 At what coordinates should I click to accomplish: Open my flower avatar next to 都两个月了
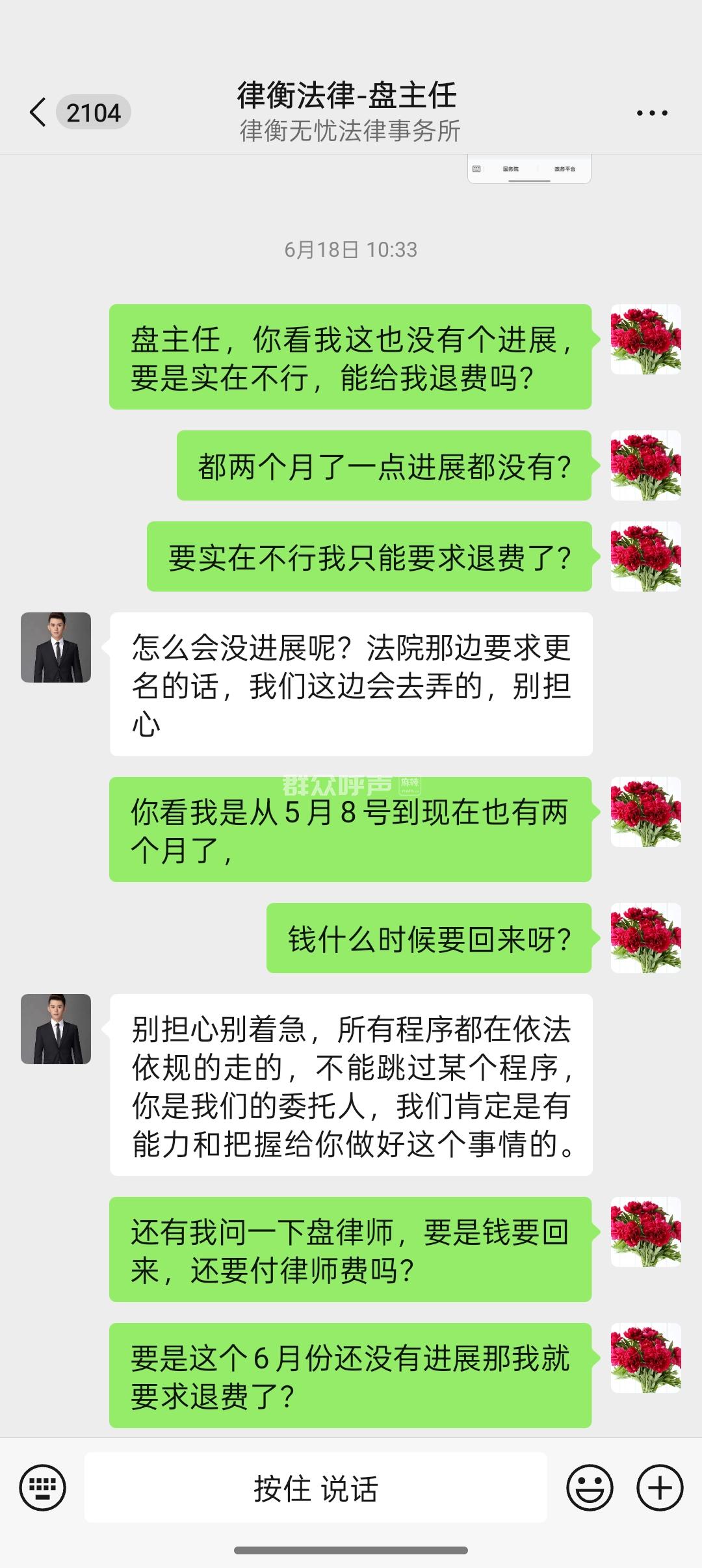[645, 465]
